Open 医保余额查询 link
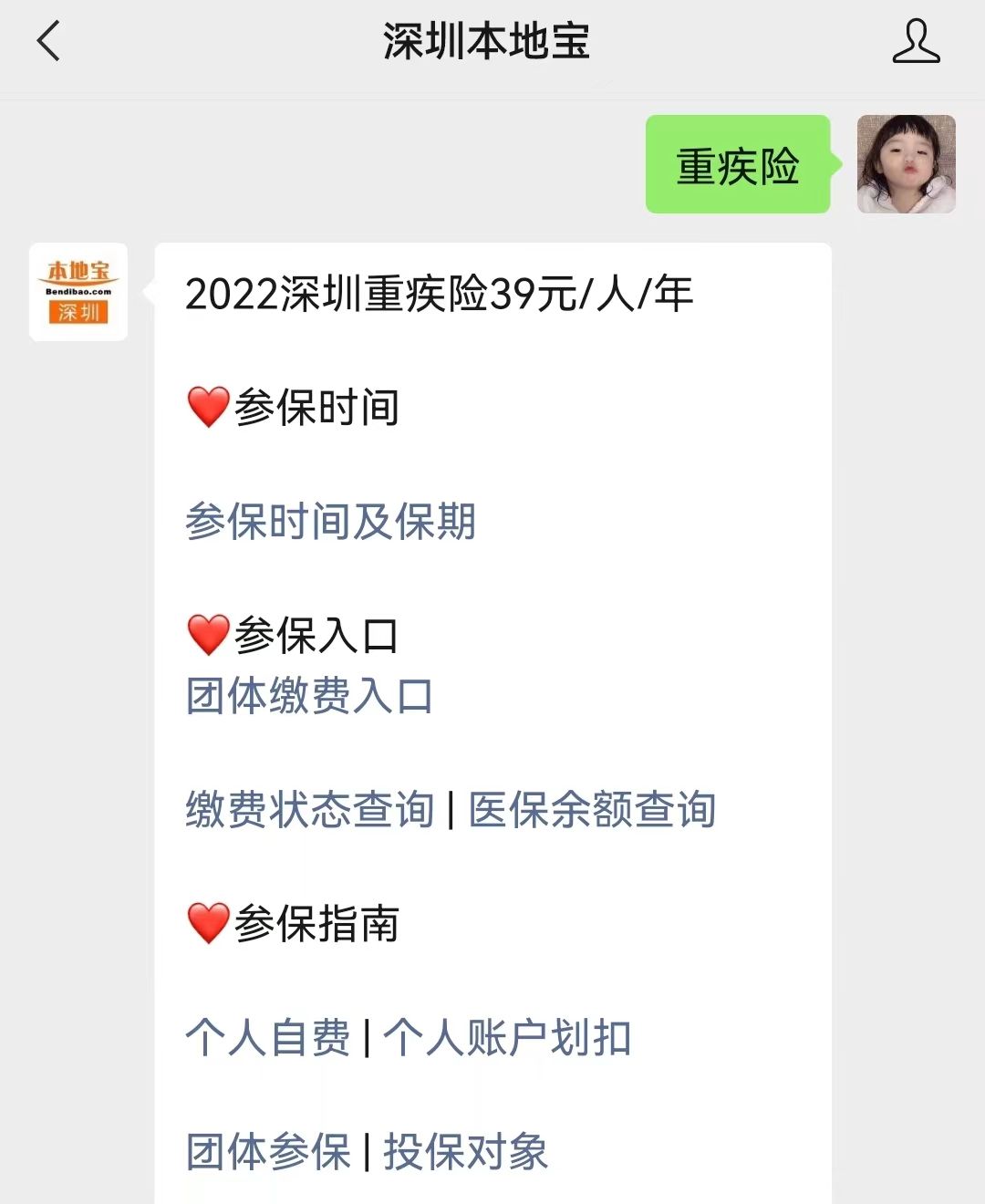985x1204 pixels. [x=592, y=810]
